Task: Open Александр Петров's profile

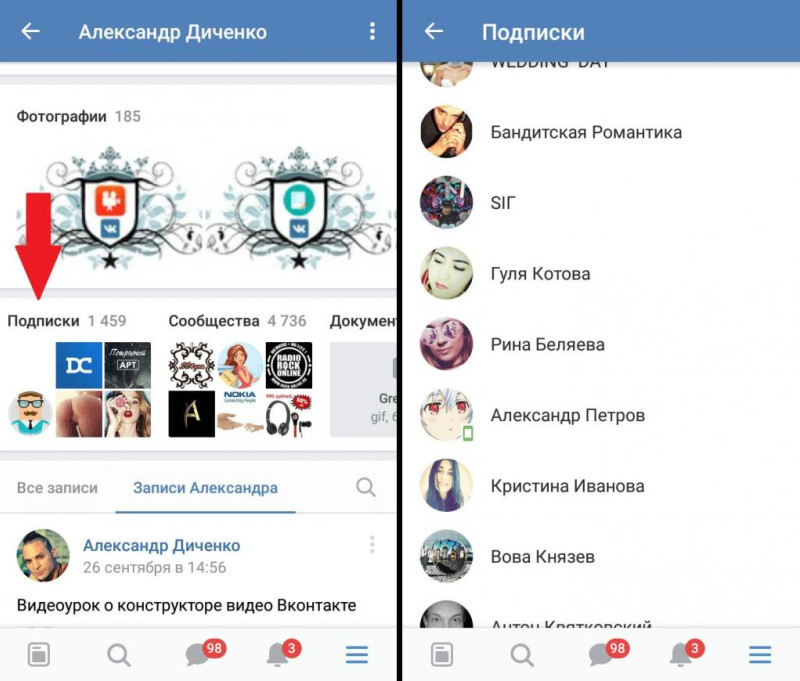Action: click(567, 415)
